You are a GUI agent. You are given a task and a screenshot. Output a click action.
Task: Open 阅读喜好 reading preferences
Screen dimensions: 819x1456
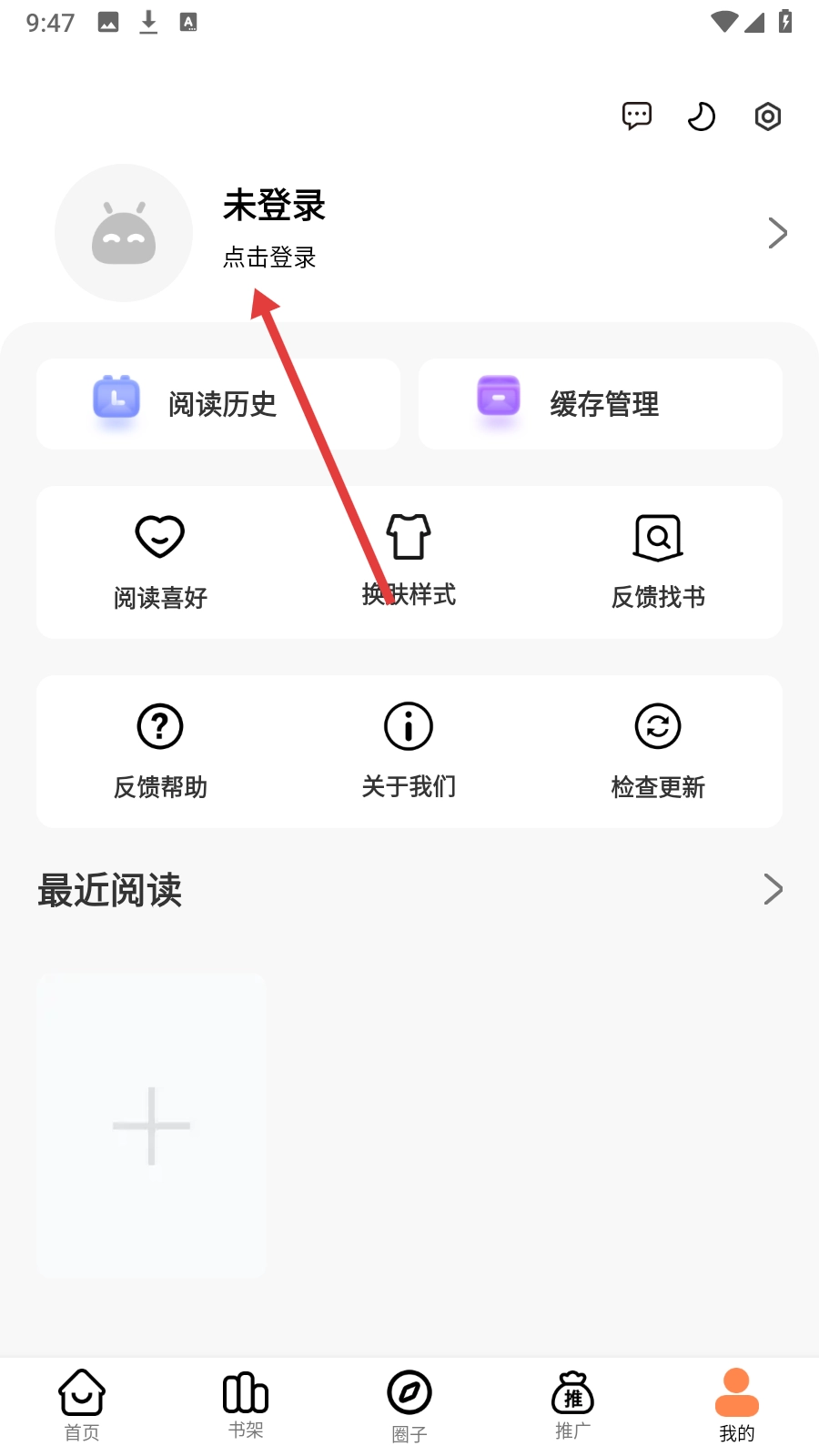click(160, 561)
